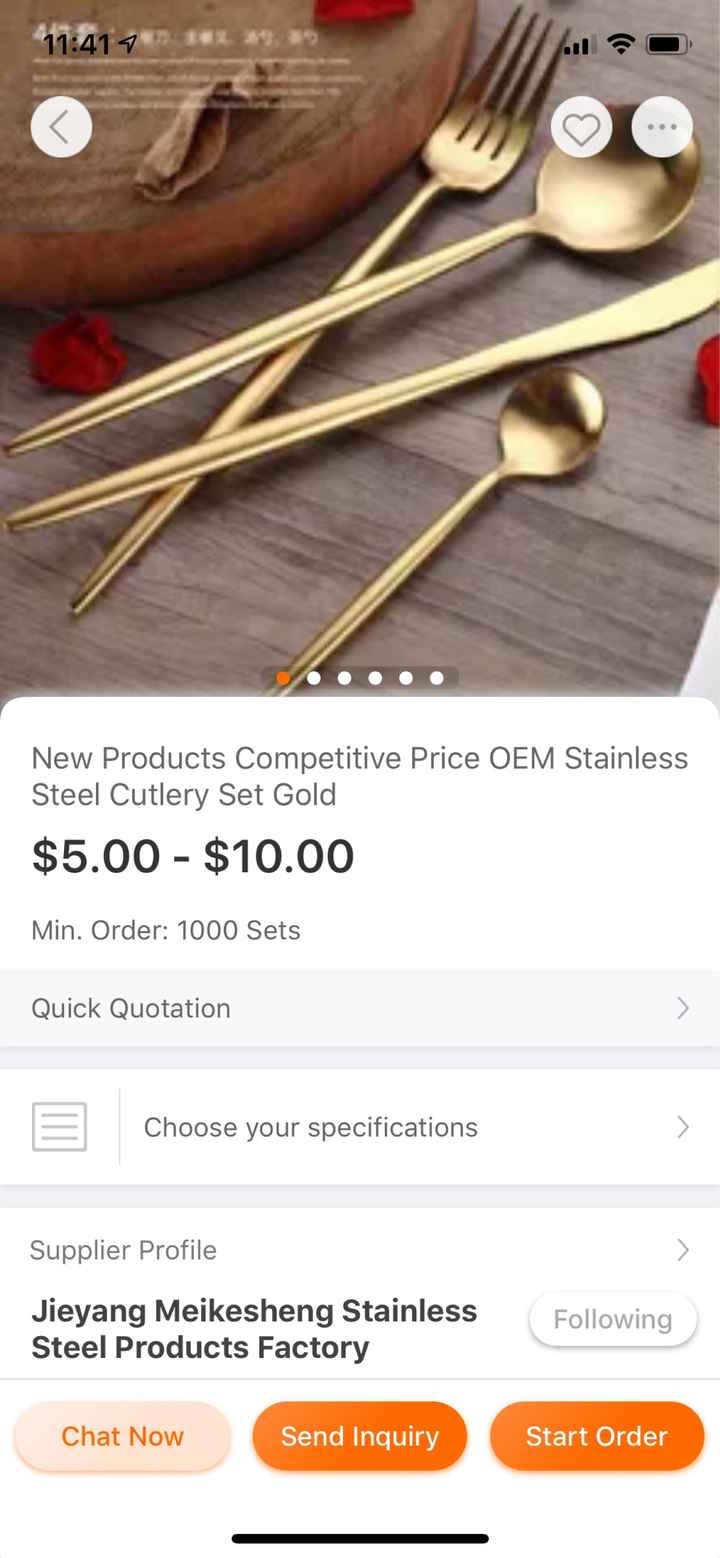
Task: Tap the back arrow to return
Action: tap(61, 127)
